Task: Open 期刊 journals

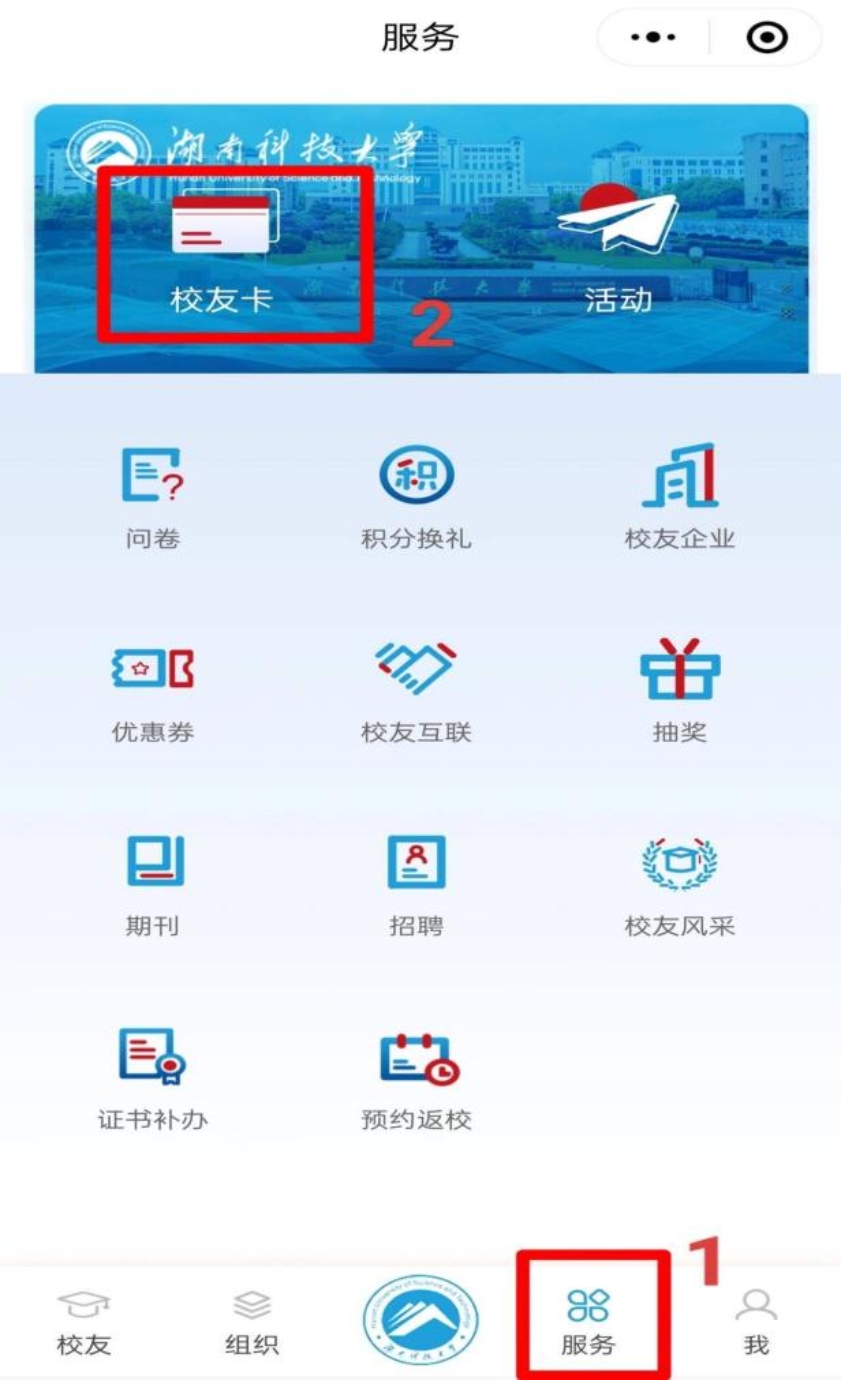Action: pos(153,884)
